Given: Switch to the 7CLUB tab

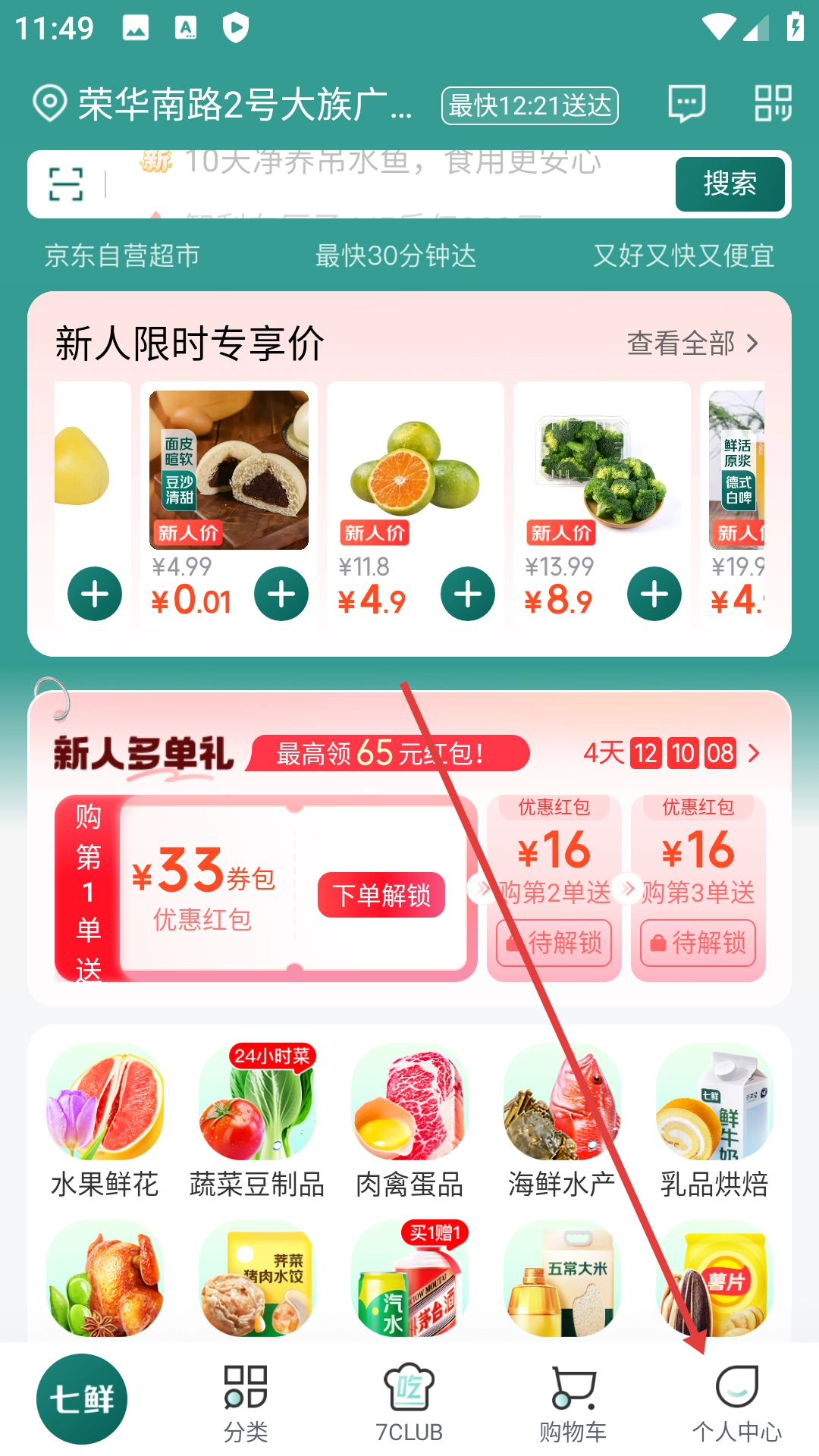Looking at the screenshot, I should [409, 1403].
